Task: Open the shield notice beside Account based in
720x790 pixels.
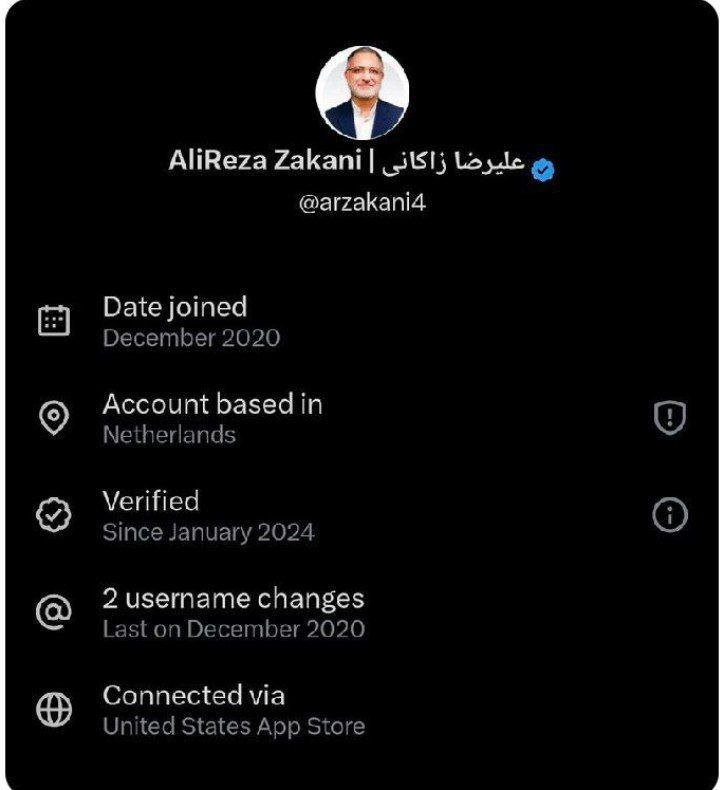Action: tap(669, 418)
